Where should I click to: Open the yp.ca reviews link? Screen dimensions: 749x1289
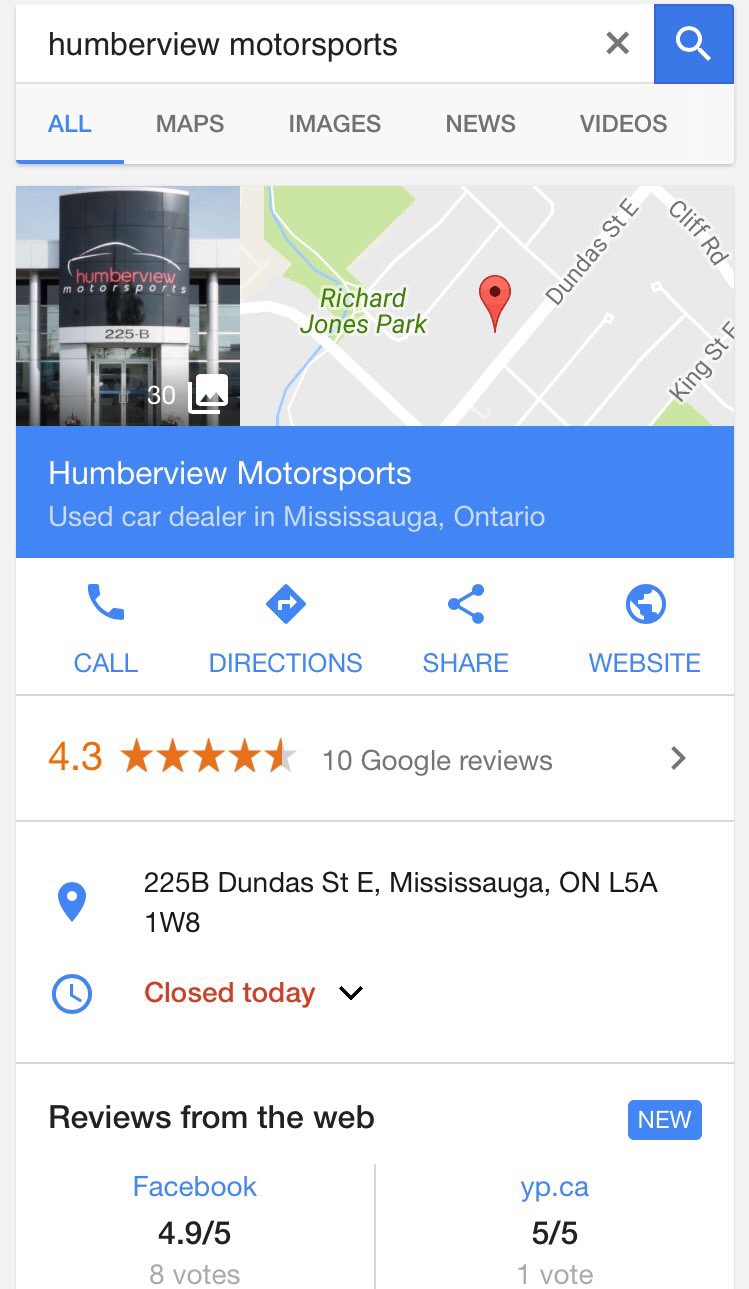coord(555,1187)
